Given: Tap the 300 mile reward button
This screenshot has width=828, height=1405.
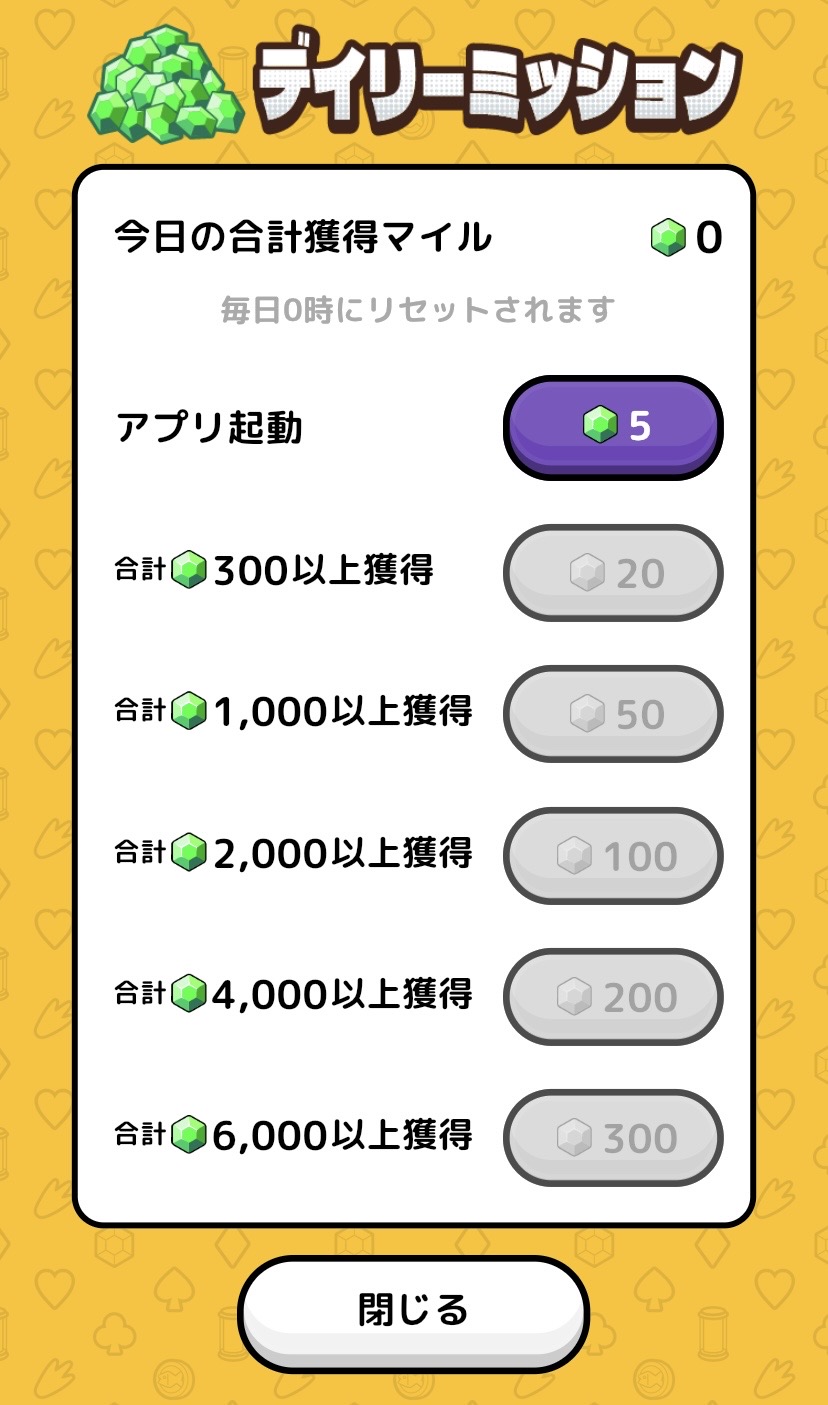Looking at the screenshot, I should 612,1138.
